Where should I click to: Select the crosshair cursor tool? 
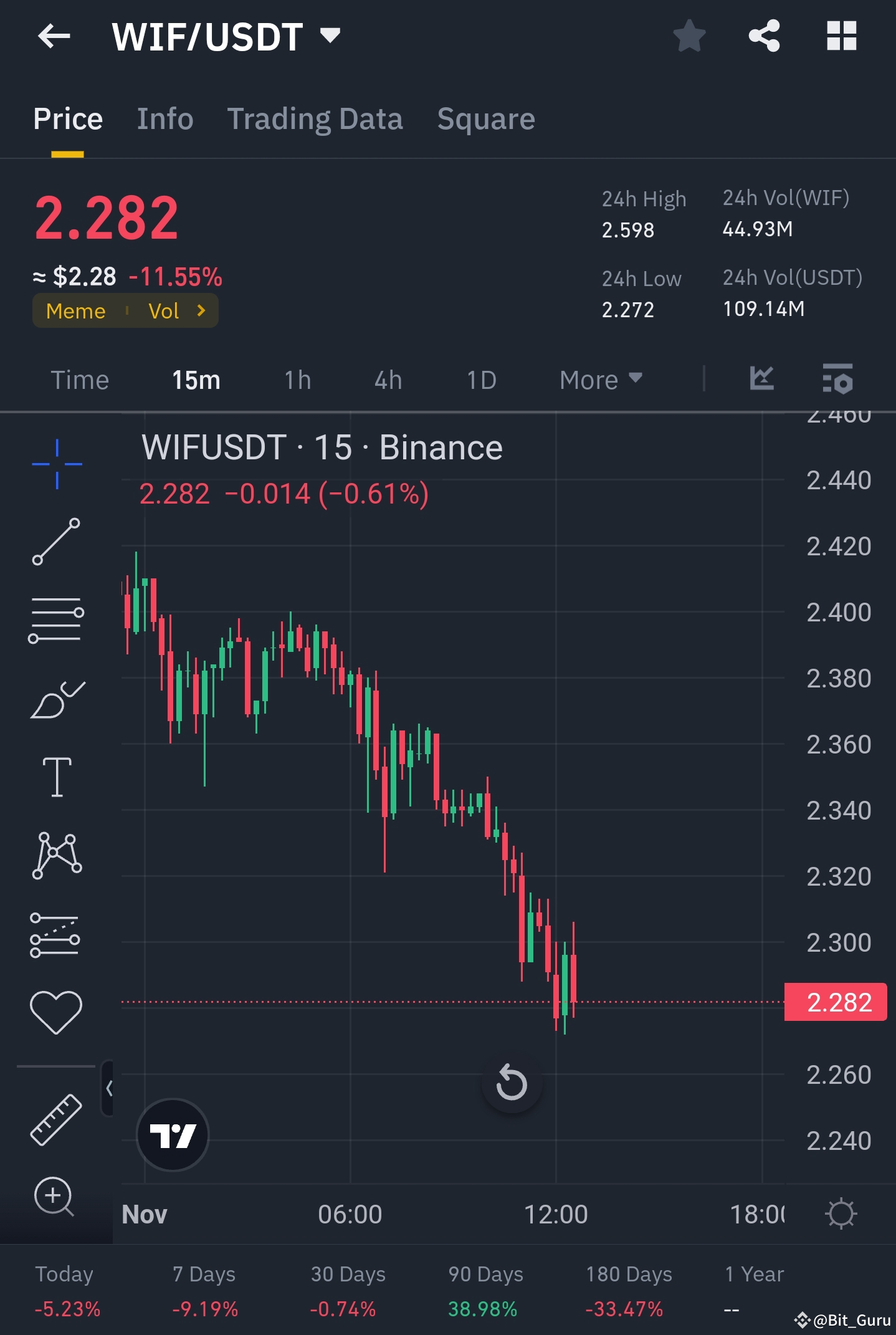pos(57,464)
